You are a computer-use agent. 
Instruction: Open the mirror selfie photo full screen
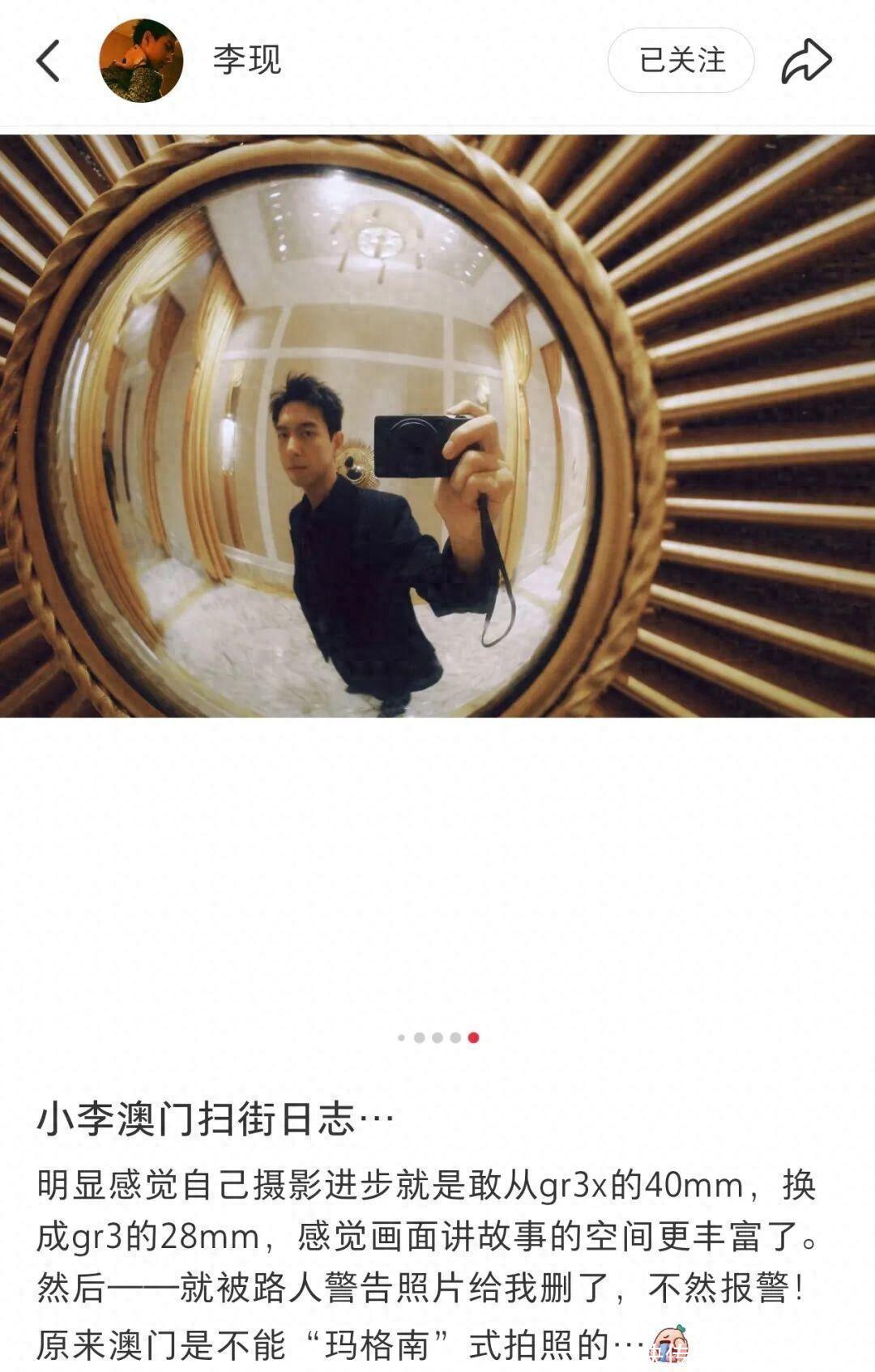tap(437, 426)
